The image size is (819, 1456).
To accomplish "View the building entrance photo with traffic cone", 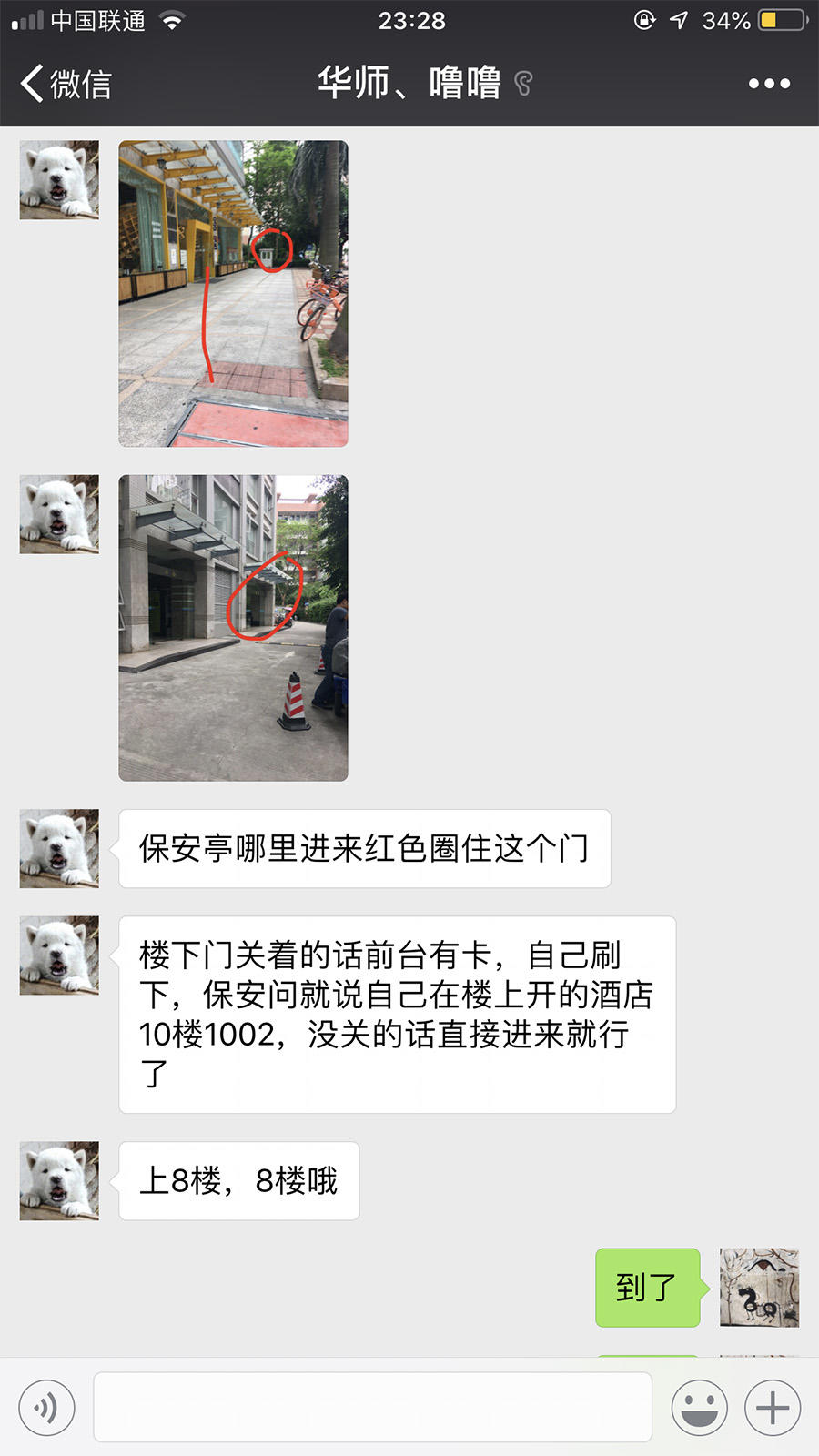I will pyautogui.click(x=233, y=628).
